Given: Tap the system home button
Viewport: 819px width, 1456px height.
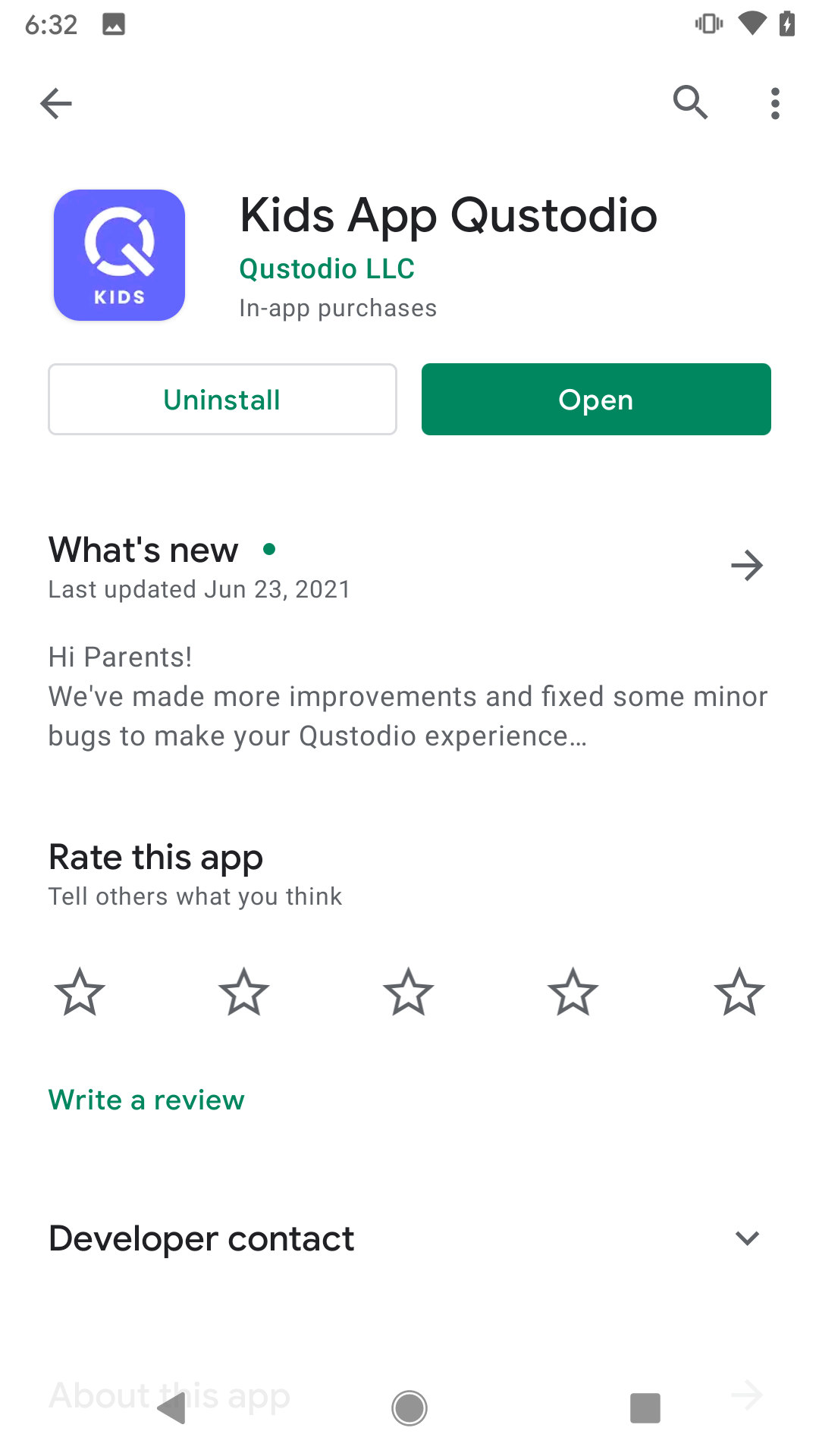Looking at the screenshot, I should pos(409,1408).
